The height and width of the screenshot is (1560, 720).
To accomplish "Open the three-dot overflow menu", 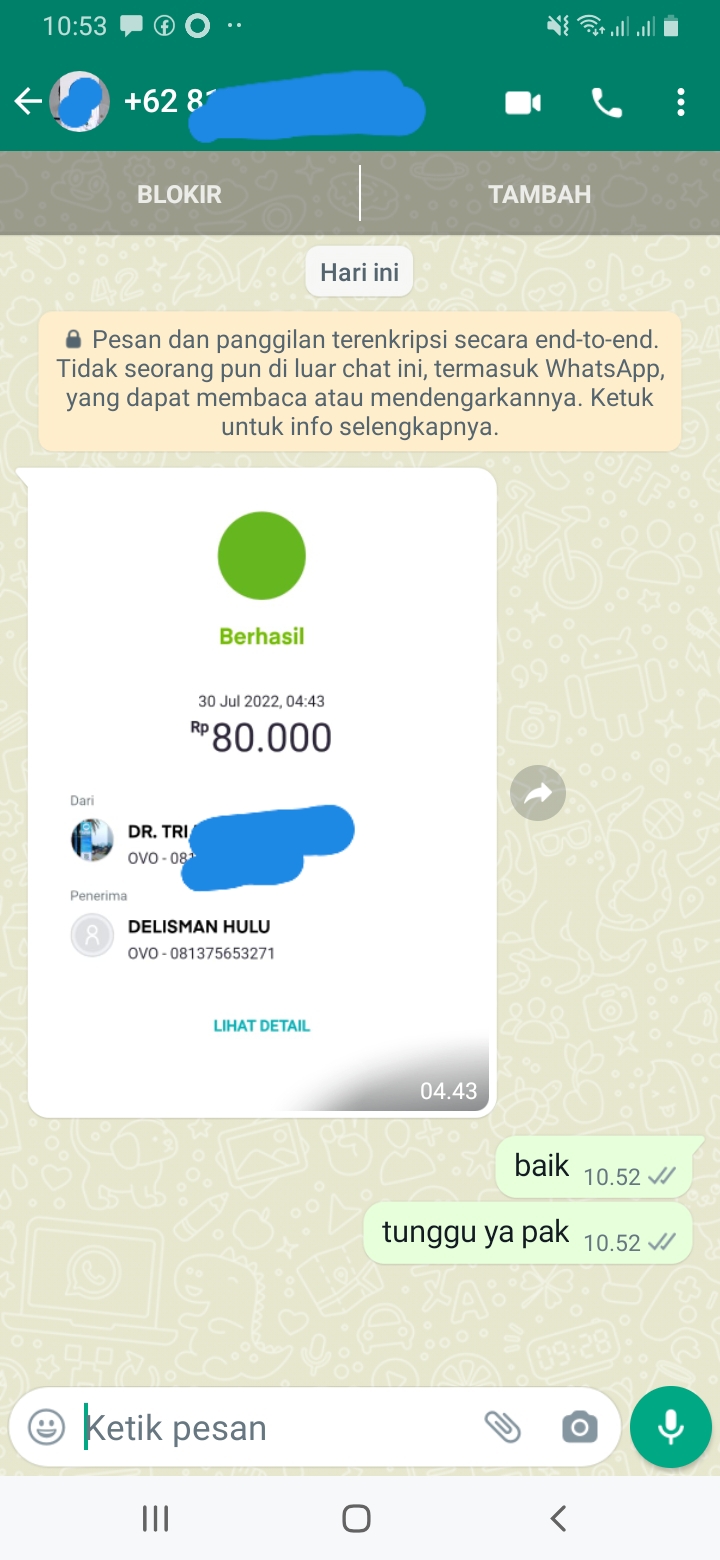I will [x=680, y=102].
